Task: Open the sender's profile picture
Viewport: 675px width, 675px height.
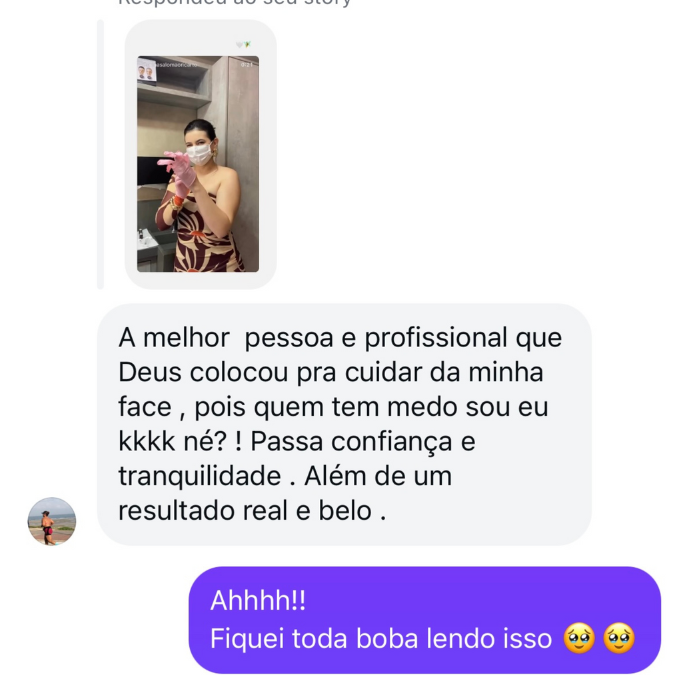Action: pyautogui.click(x=51, y=520)
